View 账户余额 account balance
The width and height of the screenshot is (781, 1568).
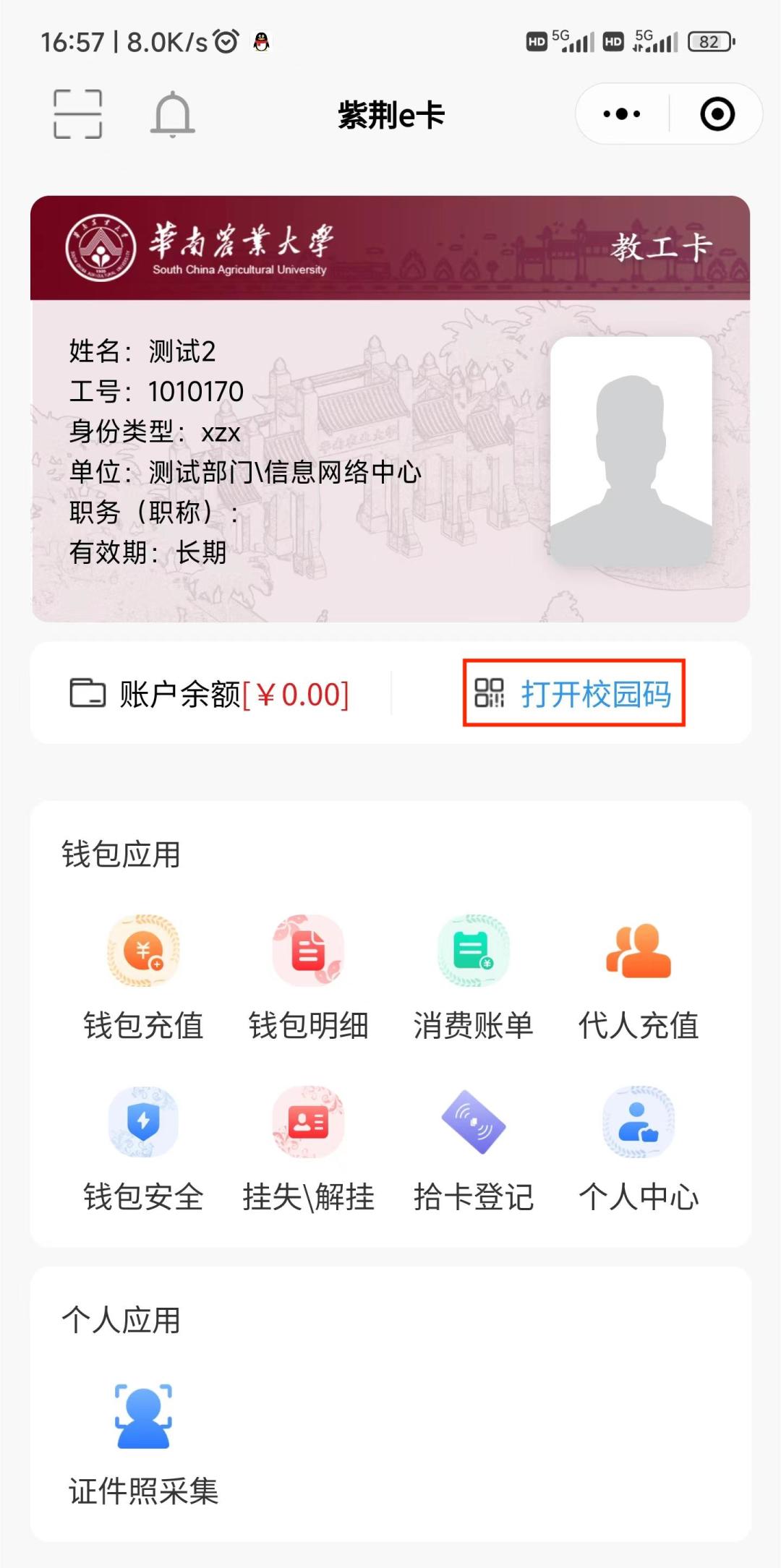coord(210,694)
